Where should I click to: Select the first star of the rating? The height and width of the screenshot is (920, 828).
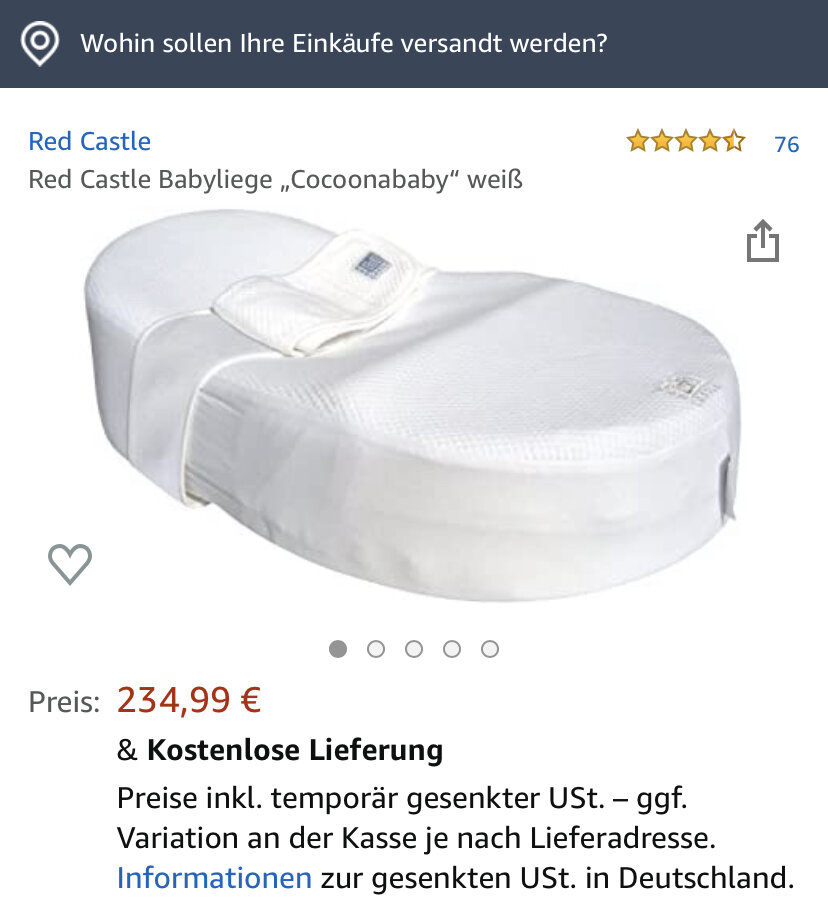point(638,142)
